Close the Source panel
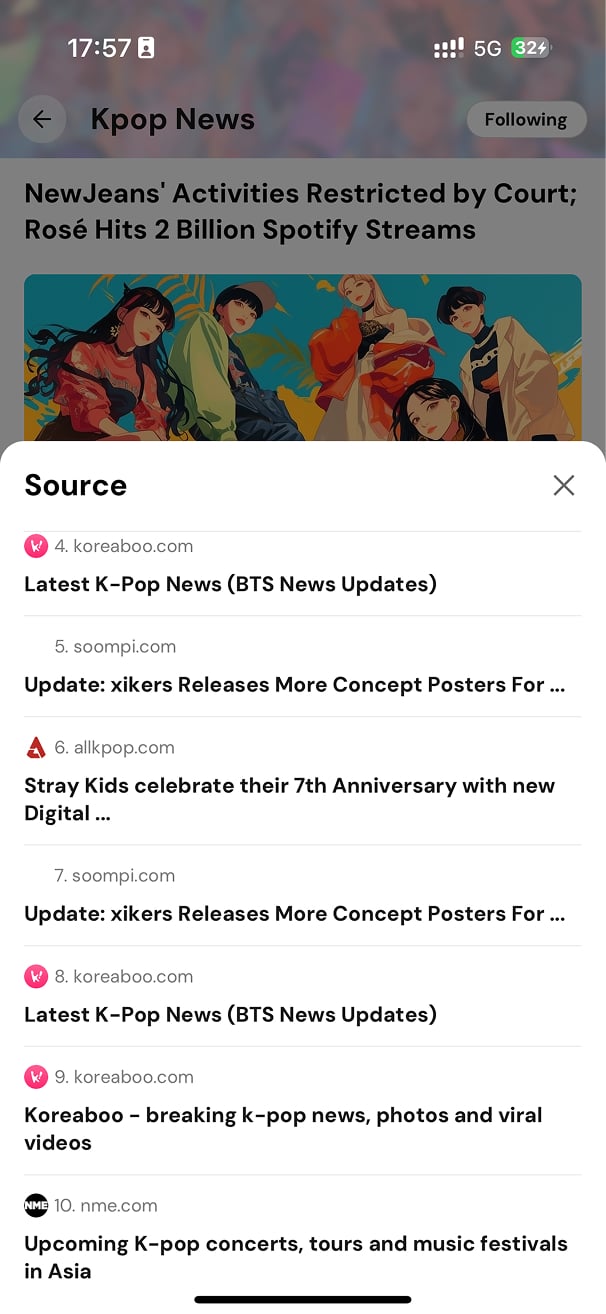 coord(564,485)
